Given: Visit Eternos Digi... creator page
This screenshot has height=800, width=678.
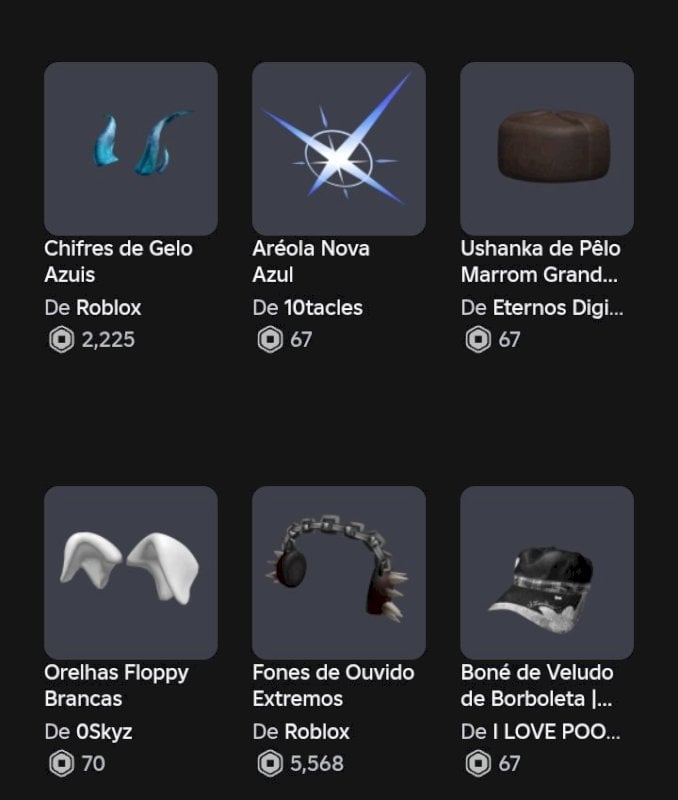Looking at the screenshot, I should click(558, 308).
